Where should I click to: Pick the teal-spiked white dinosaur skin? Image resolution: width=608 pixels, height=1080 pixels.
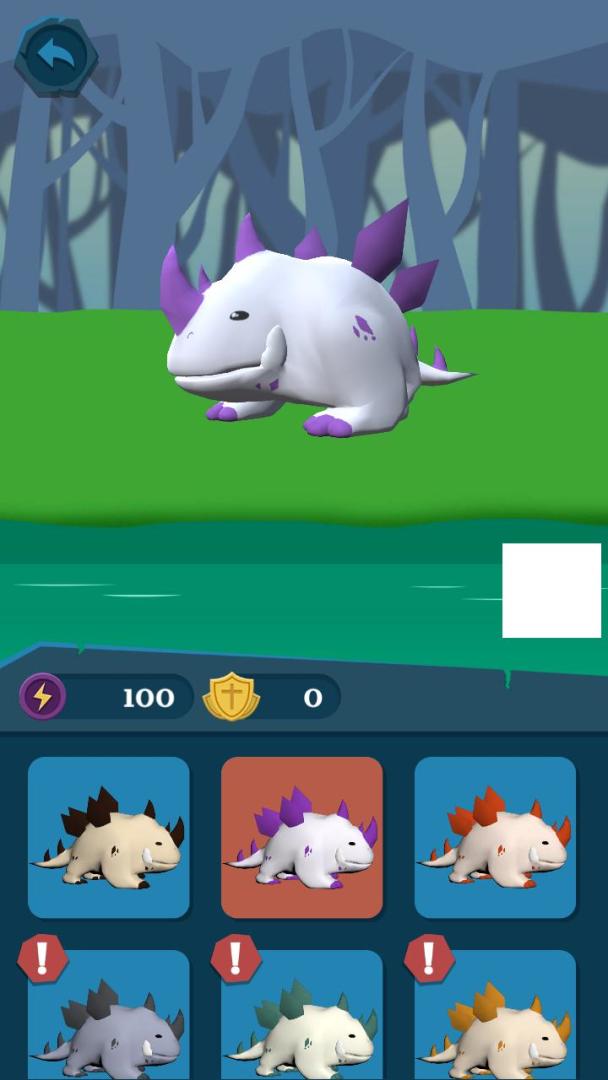pyautogui.click(x=302, y=1020)
